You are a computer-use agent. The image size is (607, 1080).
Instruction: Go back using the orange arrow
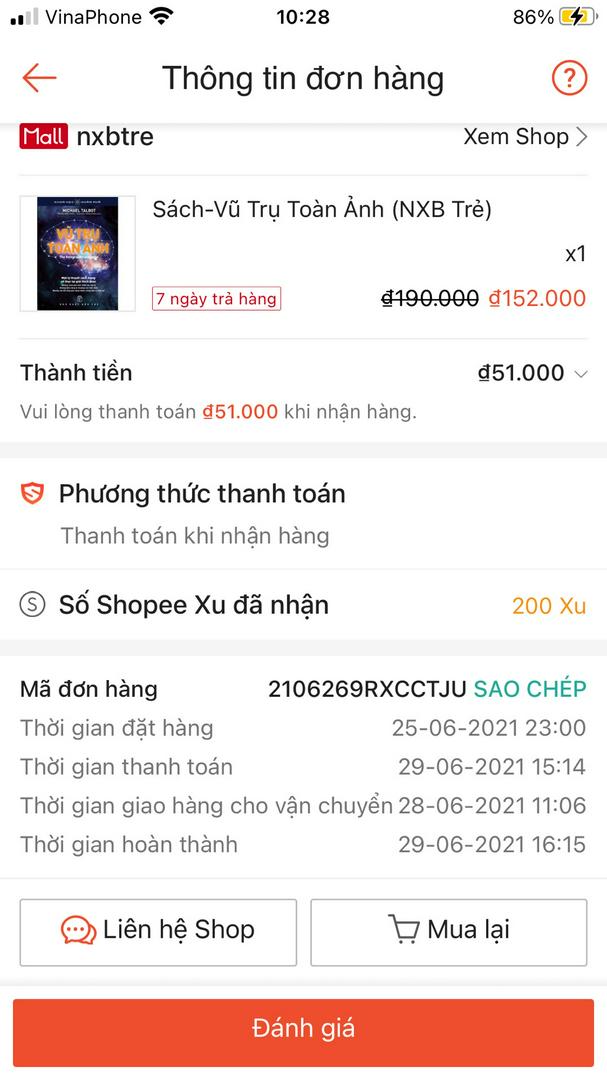[40, 77]
